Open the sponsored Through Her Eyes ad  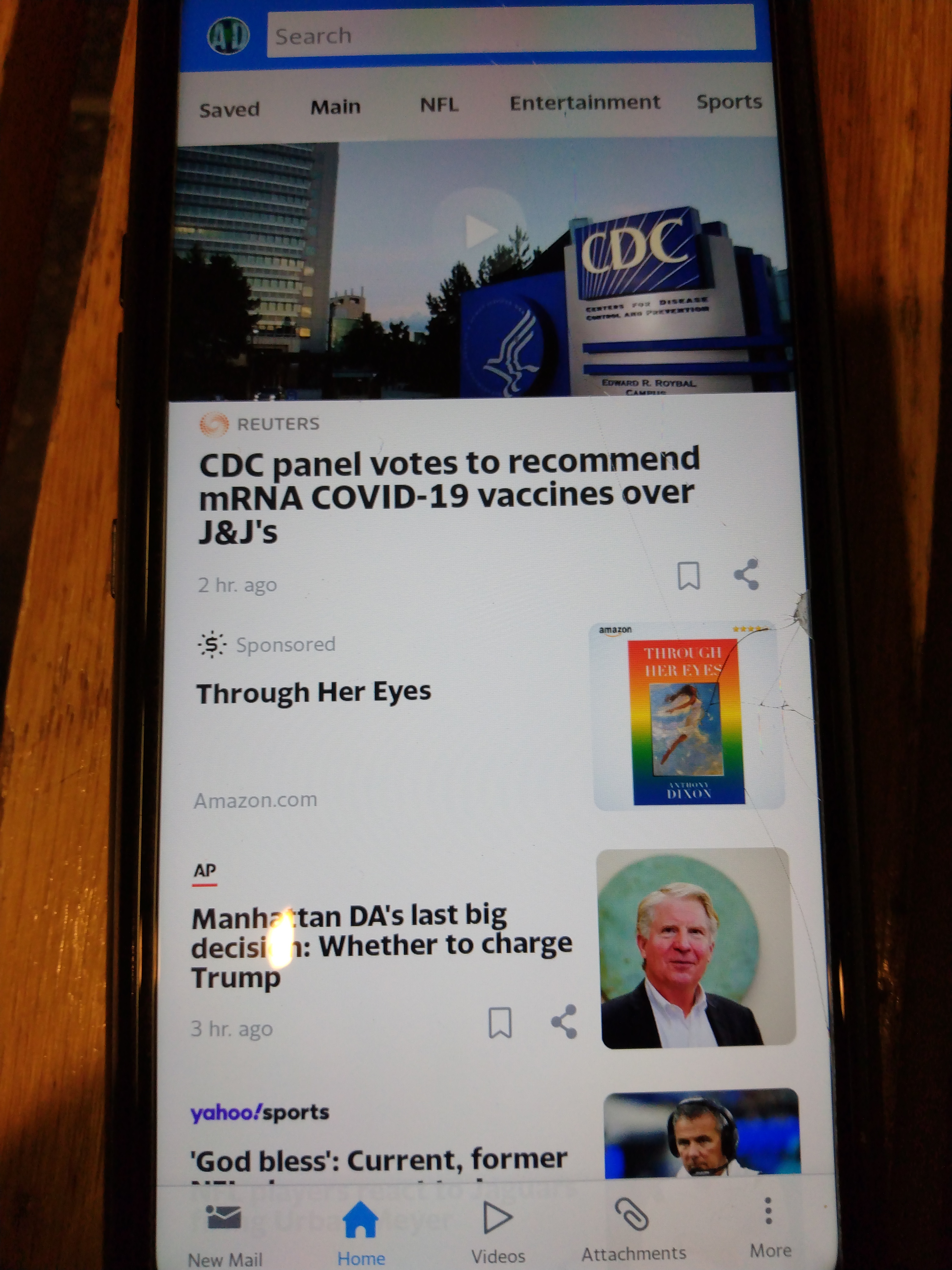pyautogui.click(x=313, y=692)
